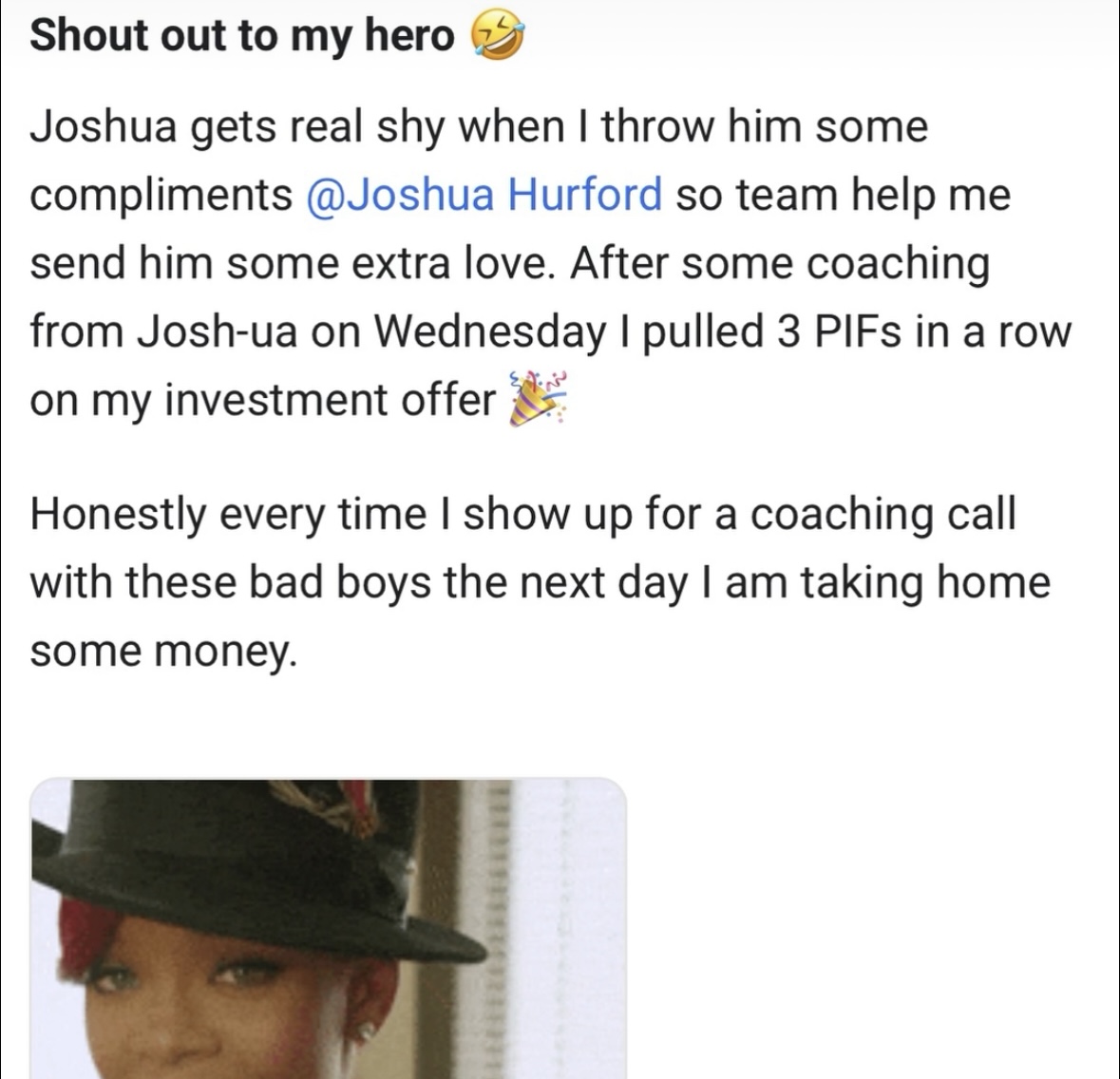Open the @Joshua Hurford mention link

pyautogui.click(x=484, y=195)
